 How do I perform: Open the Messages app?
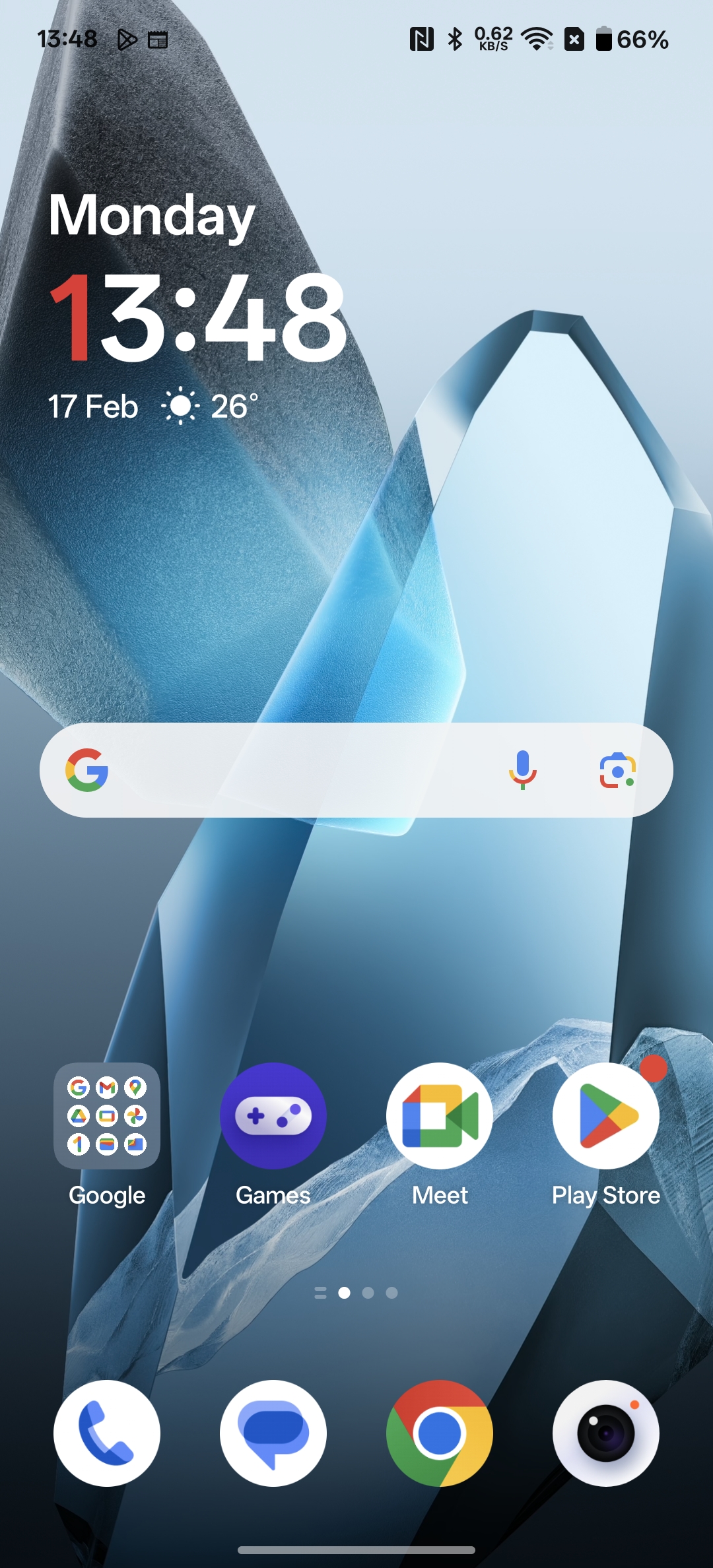(x=273, y=1433)
